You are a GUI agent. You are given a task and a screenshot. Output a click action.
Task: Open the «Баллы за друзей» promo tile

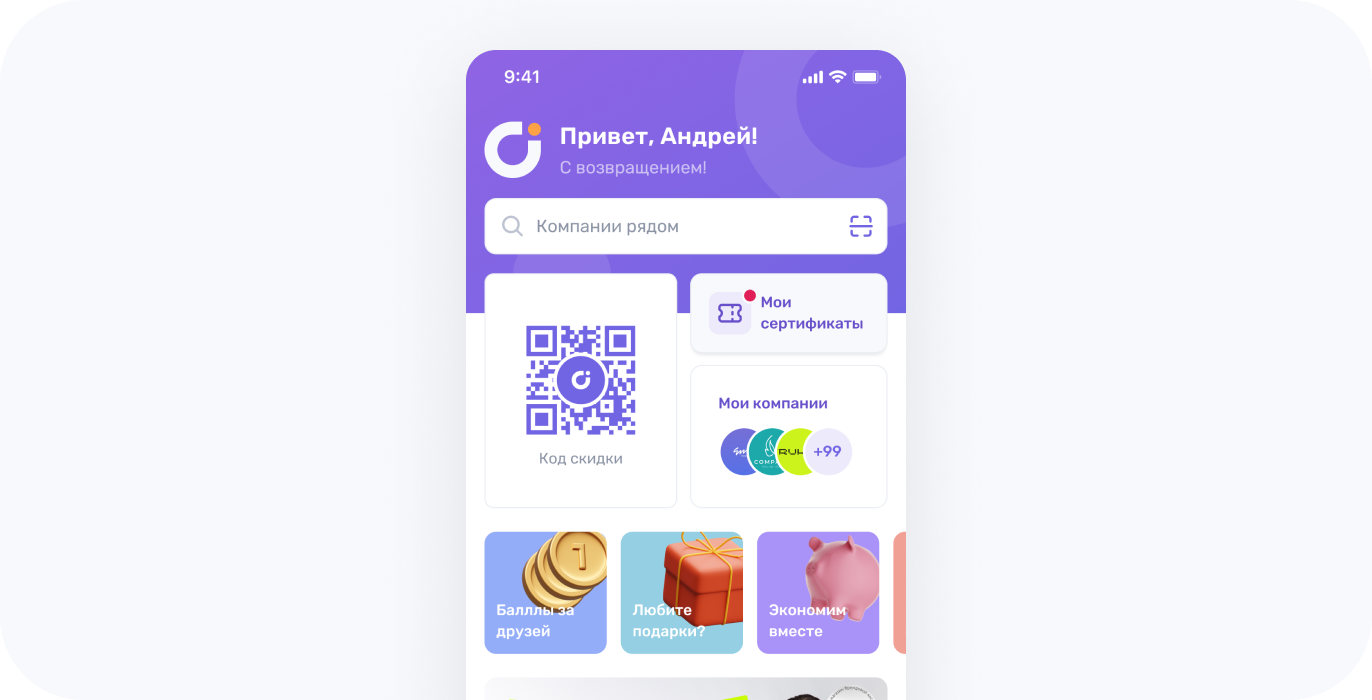[x=545, y=593]
